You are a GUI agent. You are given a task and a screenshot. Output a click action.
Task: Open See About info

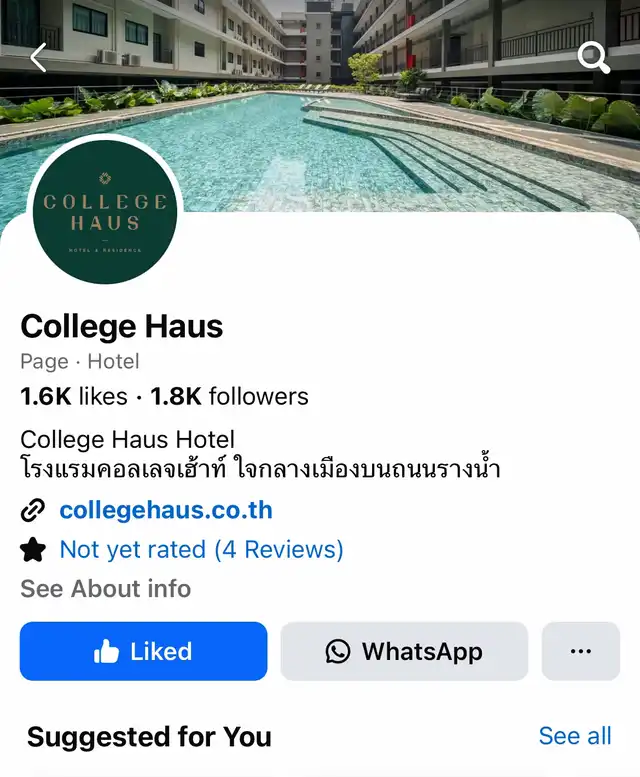tap(105, 589)
